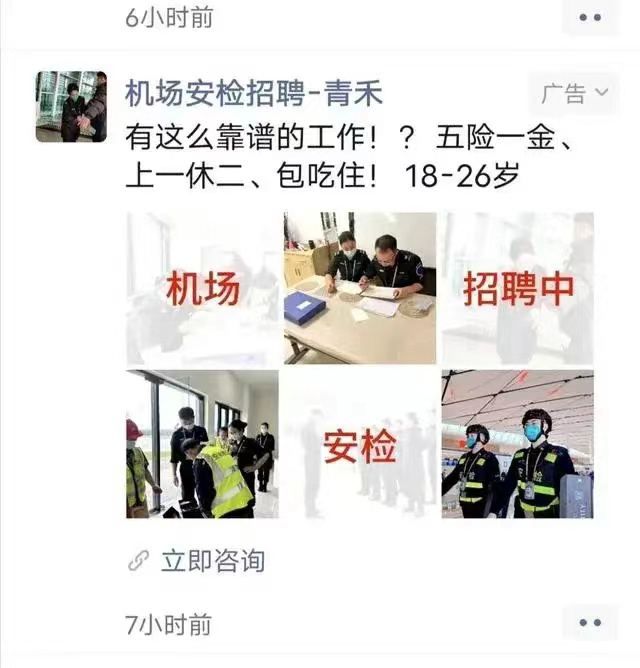This screenshot has height=668, width=640.
Task: View the photo of officers reviewing papers
Action: point(359,288)
